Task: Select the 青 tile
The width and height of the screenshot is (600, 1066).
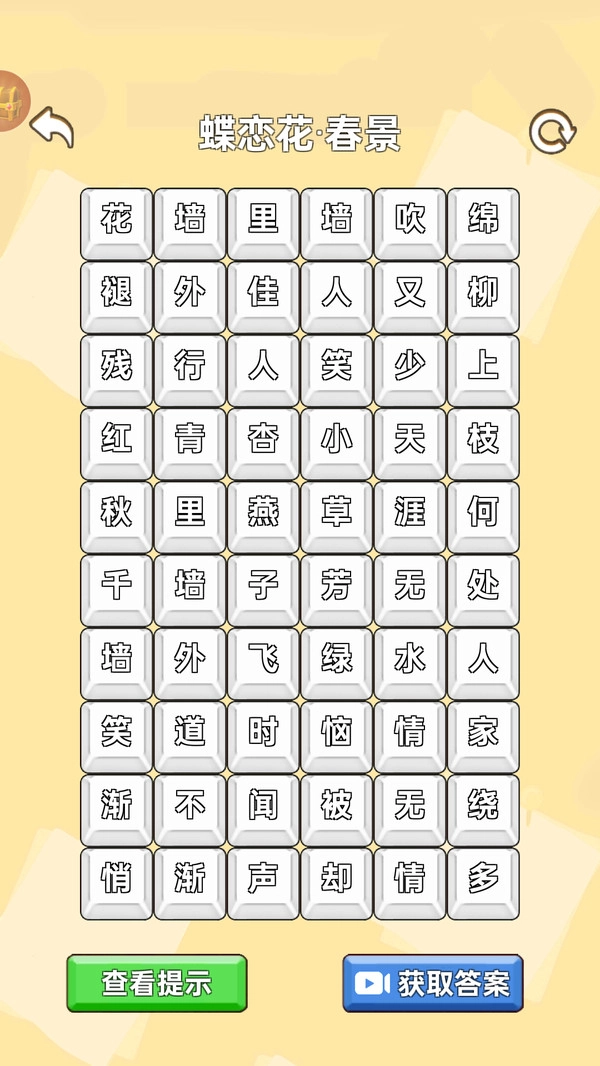Action: tap(190, 440)
